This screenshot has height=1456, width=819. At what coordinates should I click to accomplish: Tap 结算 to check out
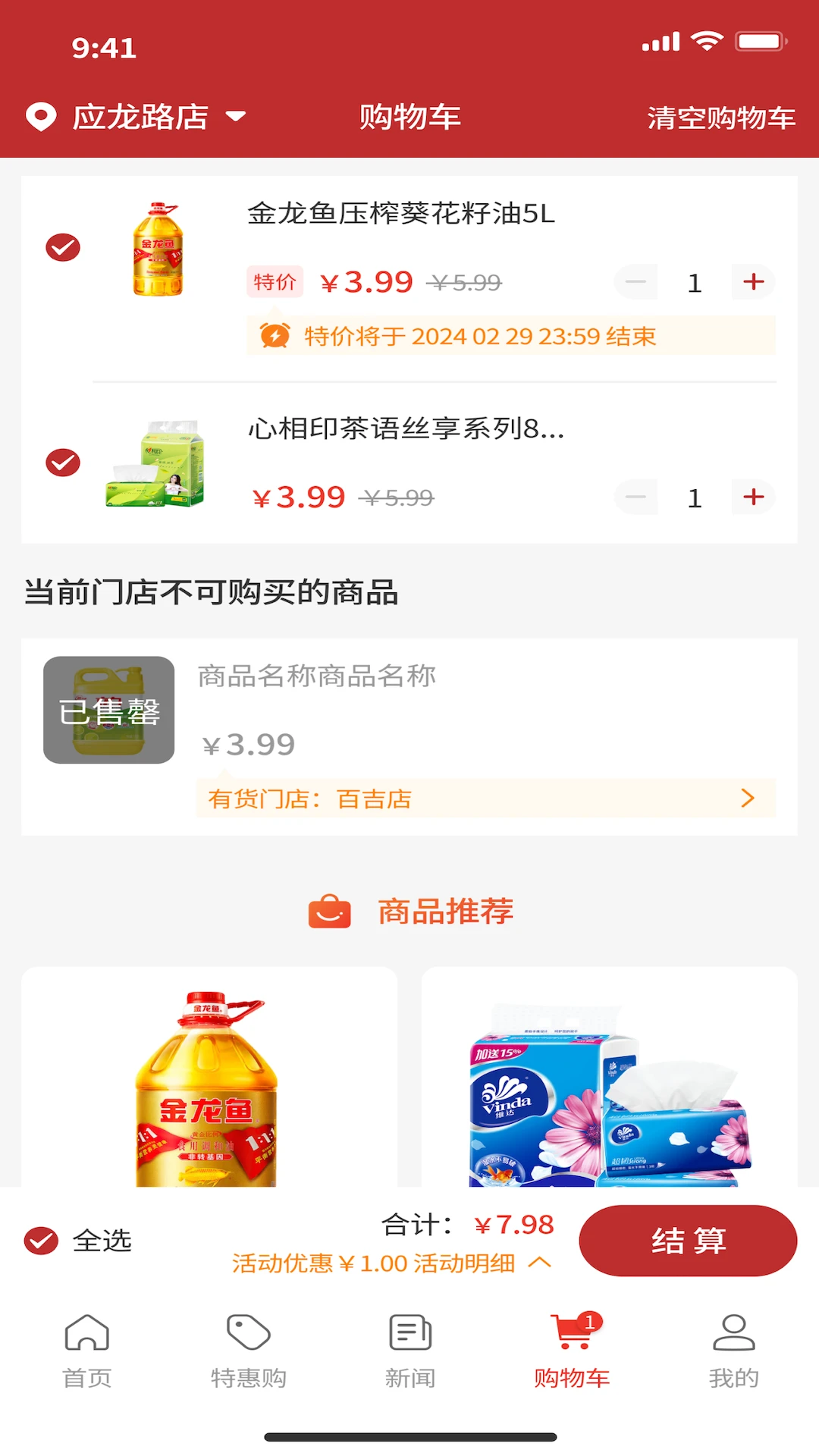tap(688, 1241)
